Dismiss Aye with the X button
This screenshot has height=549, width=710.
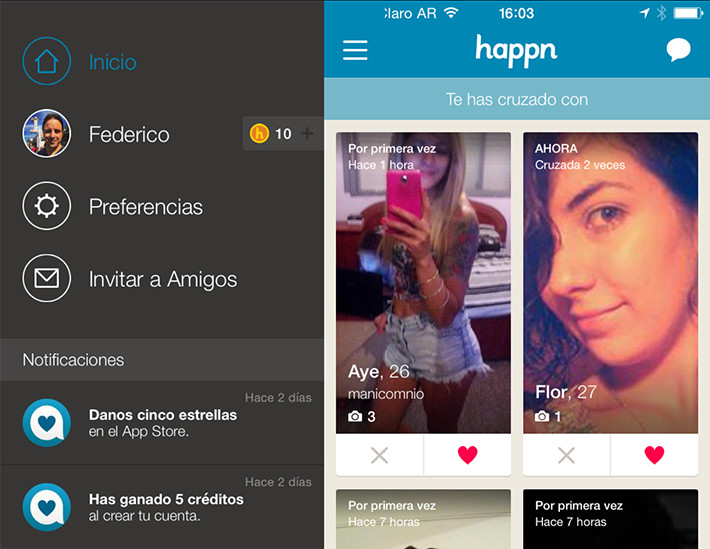379,455
